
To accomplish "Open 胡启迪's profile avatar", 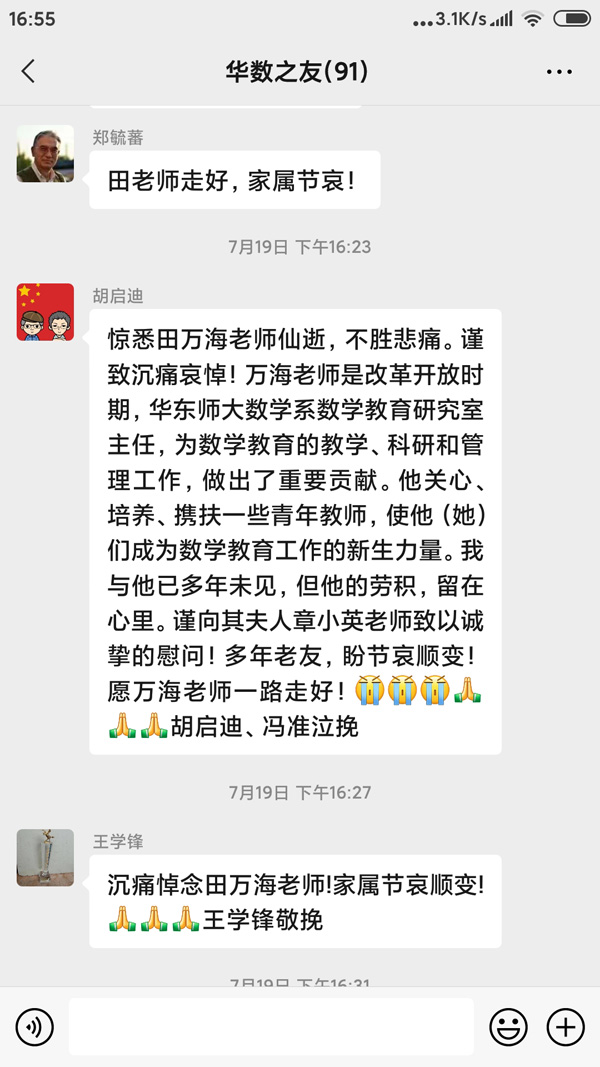I will [45, 312].
